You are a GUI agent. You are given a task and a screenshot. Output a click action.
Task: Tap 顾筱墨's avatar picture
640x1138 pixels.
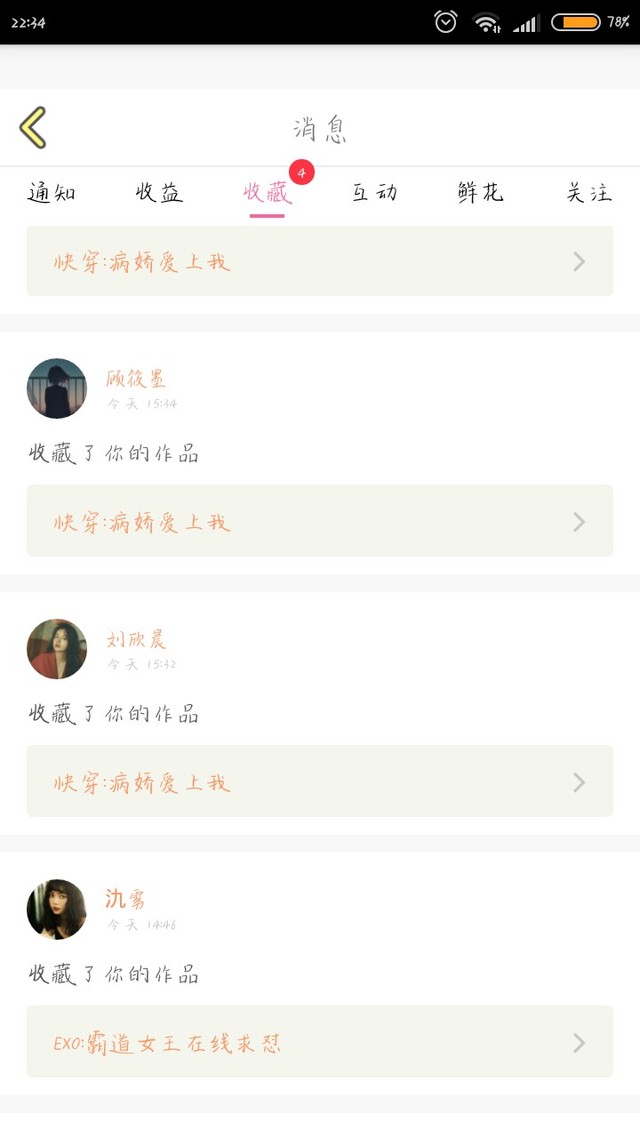point(57,388)
